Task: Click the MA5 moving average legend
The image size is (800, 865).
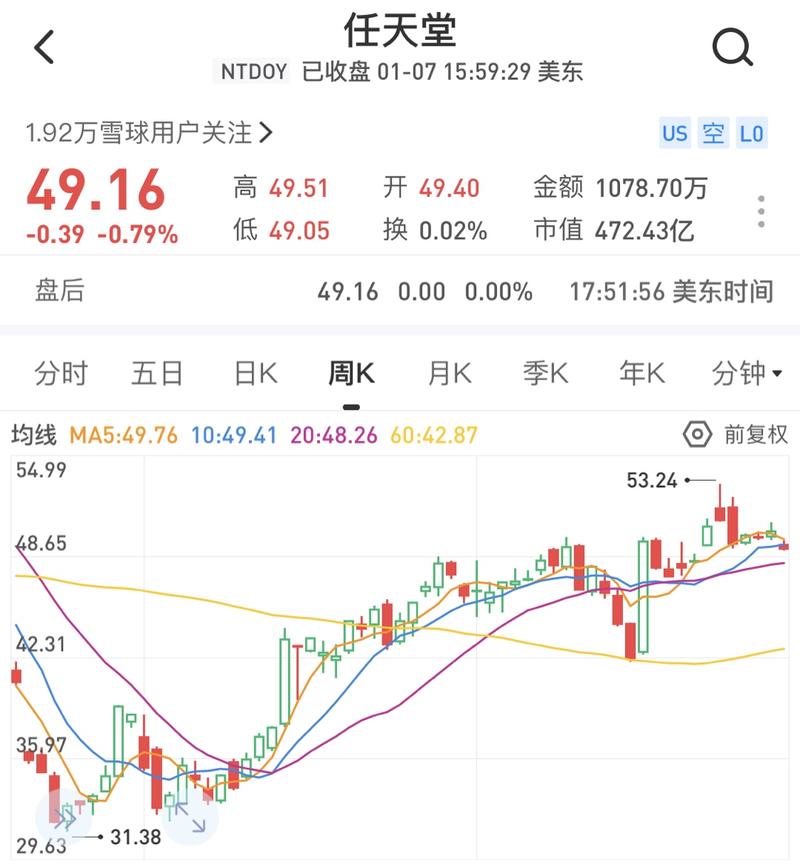Action: click(118, 436)
